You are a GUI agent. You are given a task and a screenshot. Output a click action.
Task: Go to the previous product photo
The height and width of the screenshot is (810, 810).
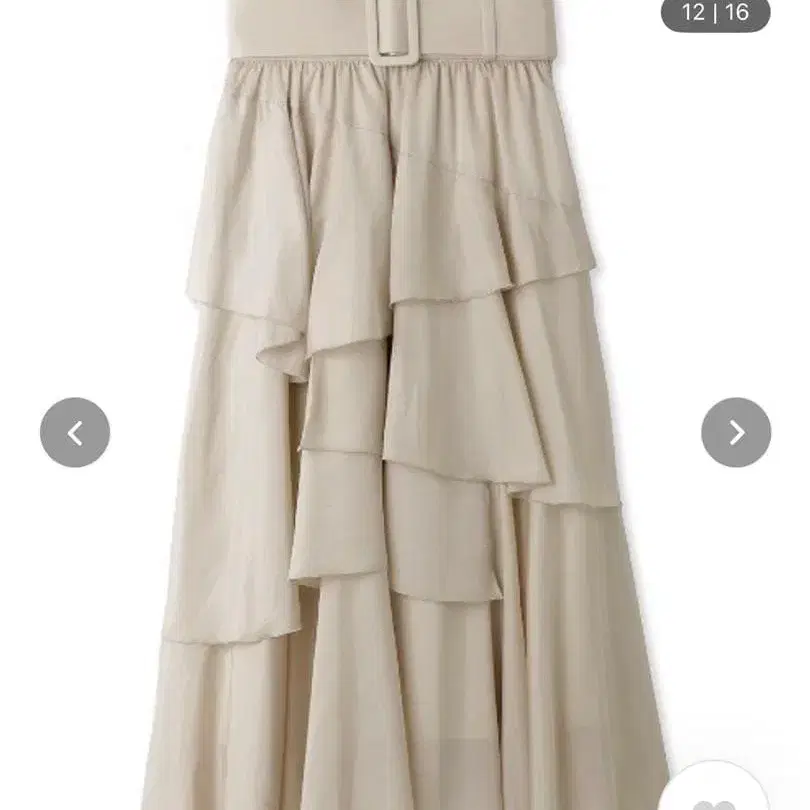(75, 433)
